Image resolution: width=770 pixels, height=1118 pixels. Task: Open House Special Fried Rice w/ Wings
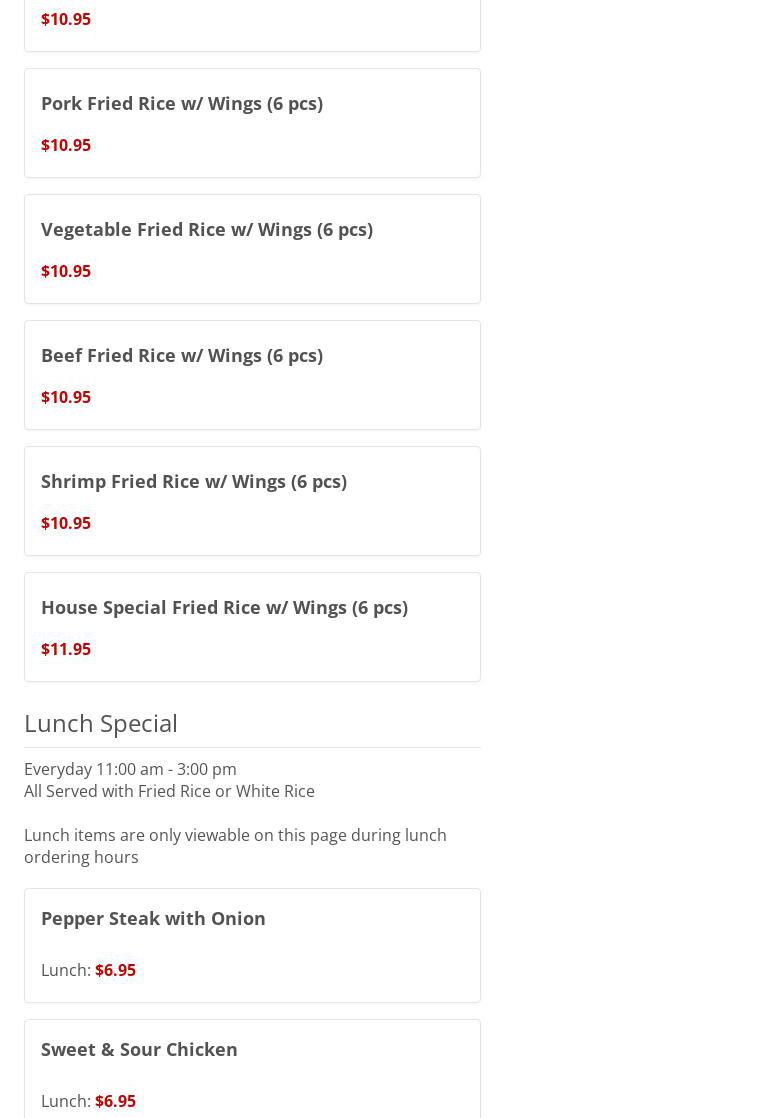tap(251, 627)
